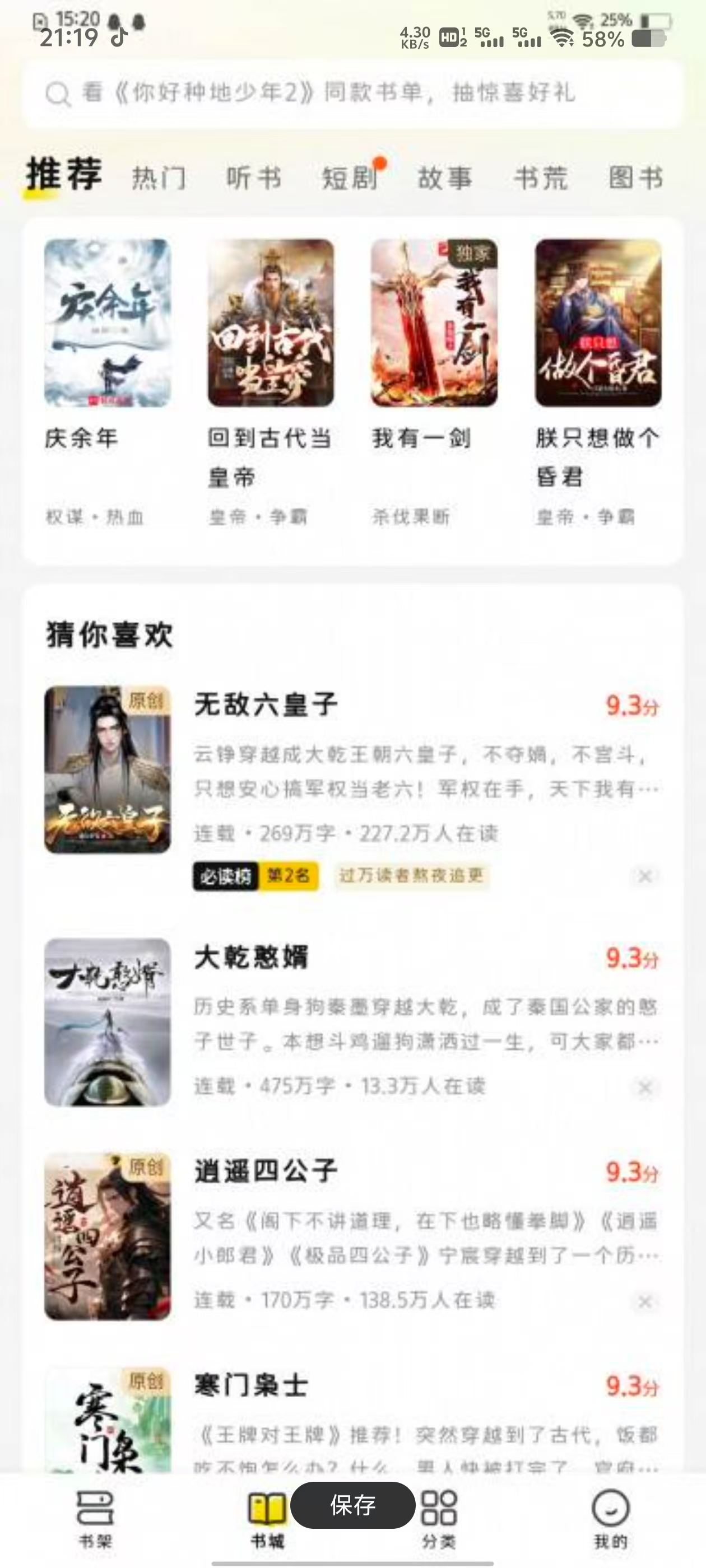Switch to the 听书 tab
Viewport: 706px width, 1568px height.
(x=253, y=178)
